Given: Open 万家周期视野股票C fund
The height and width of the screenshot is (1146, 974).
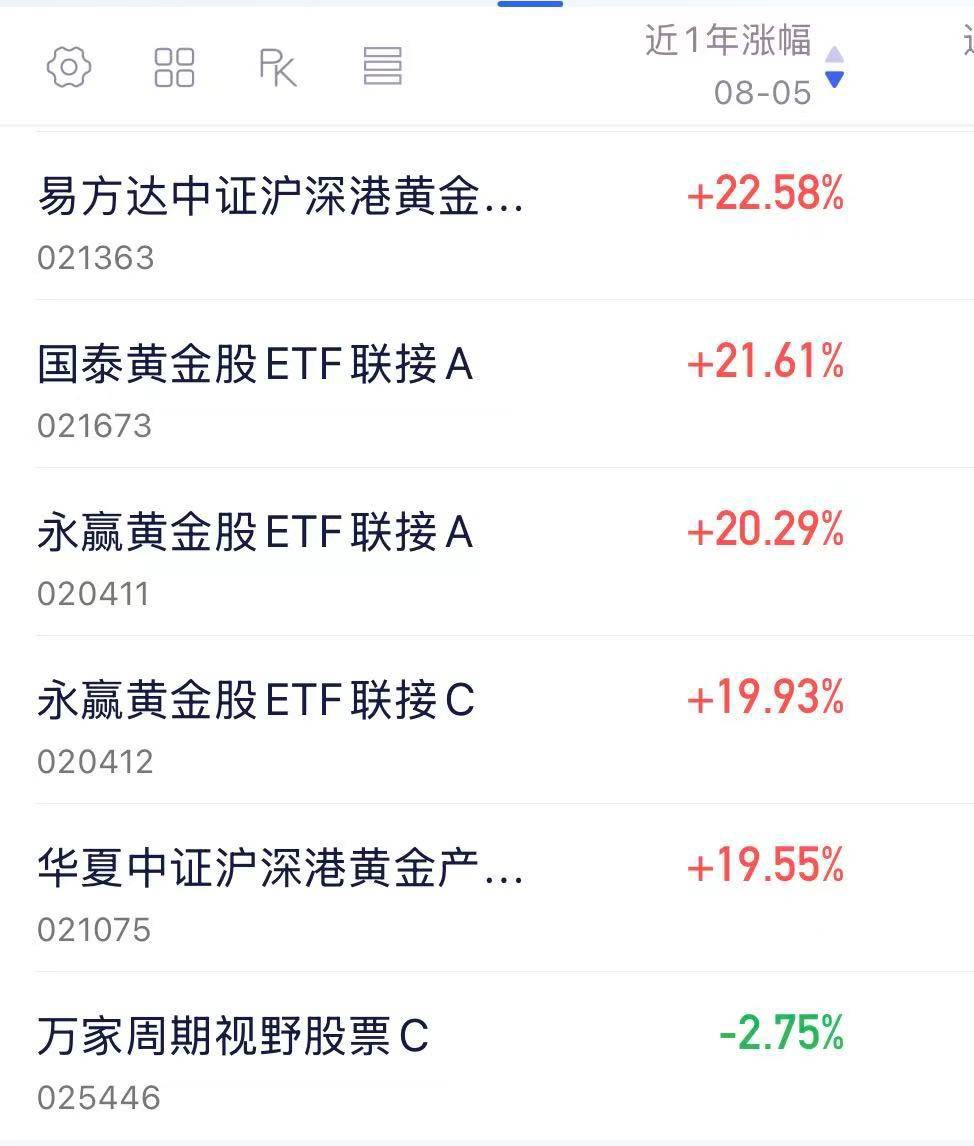Looking at the screenshot, I should pyautogui.click(x=504, y=1056).
